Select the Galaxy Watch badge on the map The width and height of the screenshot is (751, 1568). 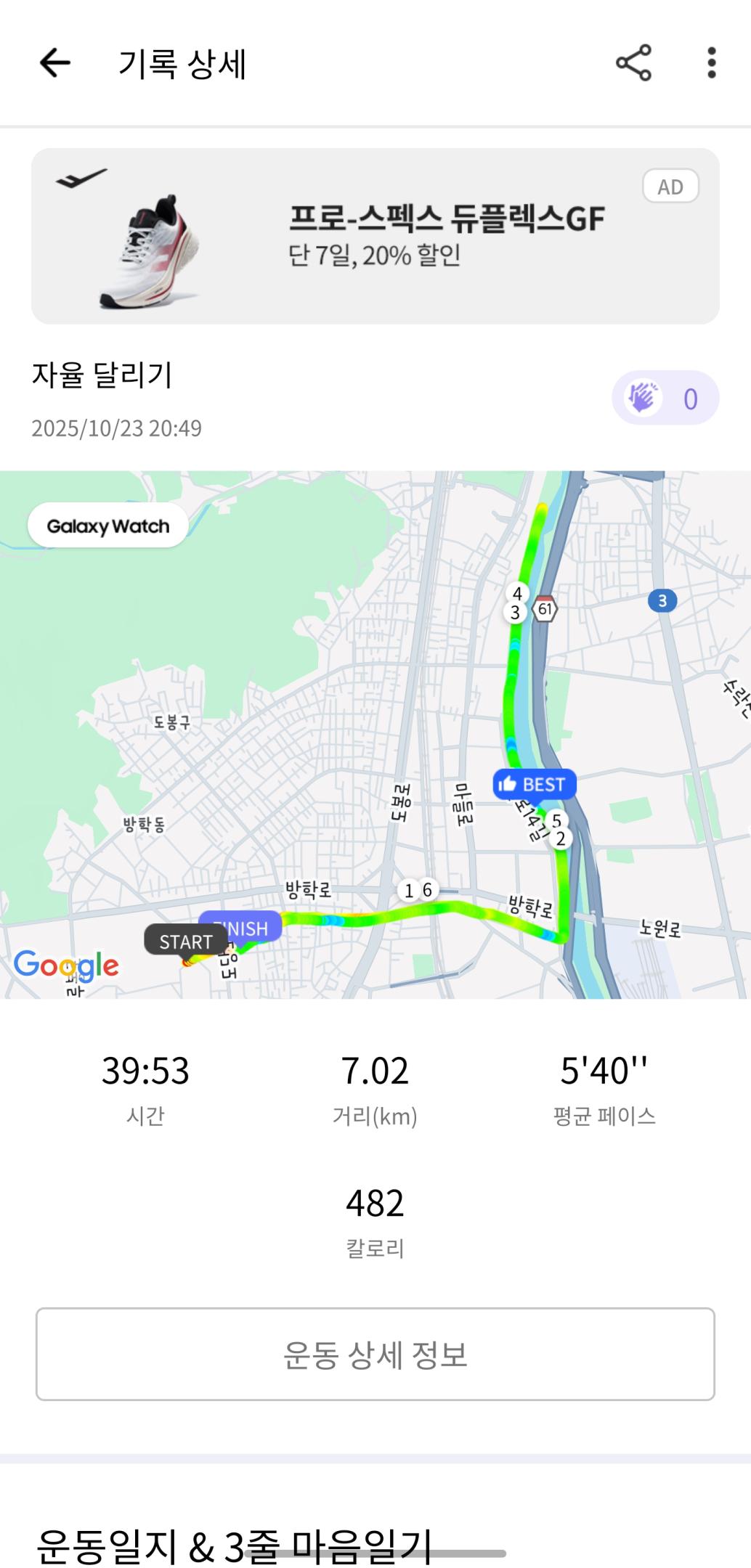(x=109, y=524)
